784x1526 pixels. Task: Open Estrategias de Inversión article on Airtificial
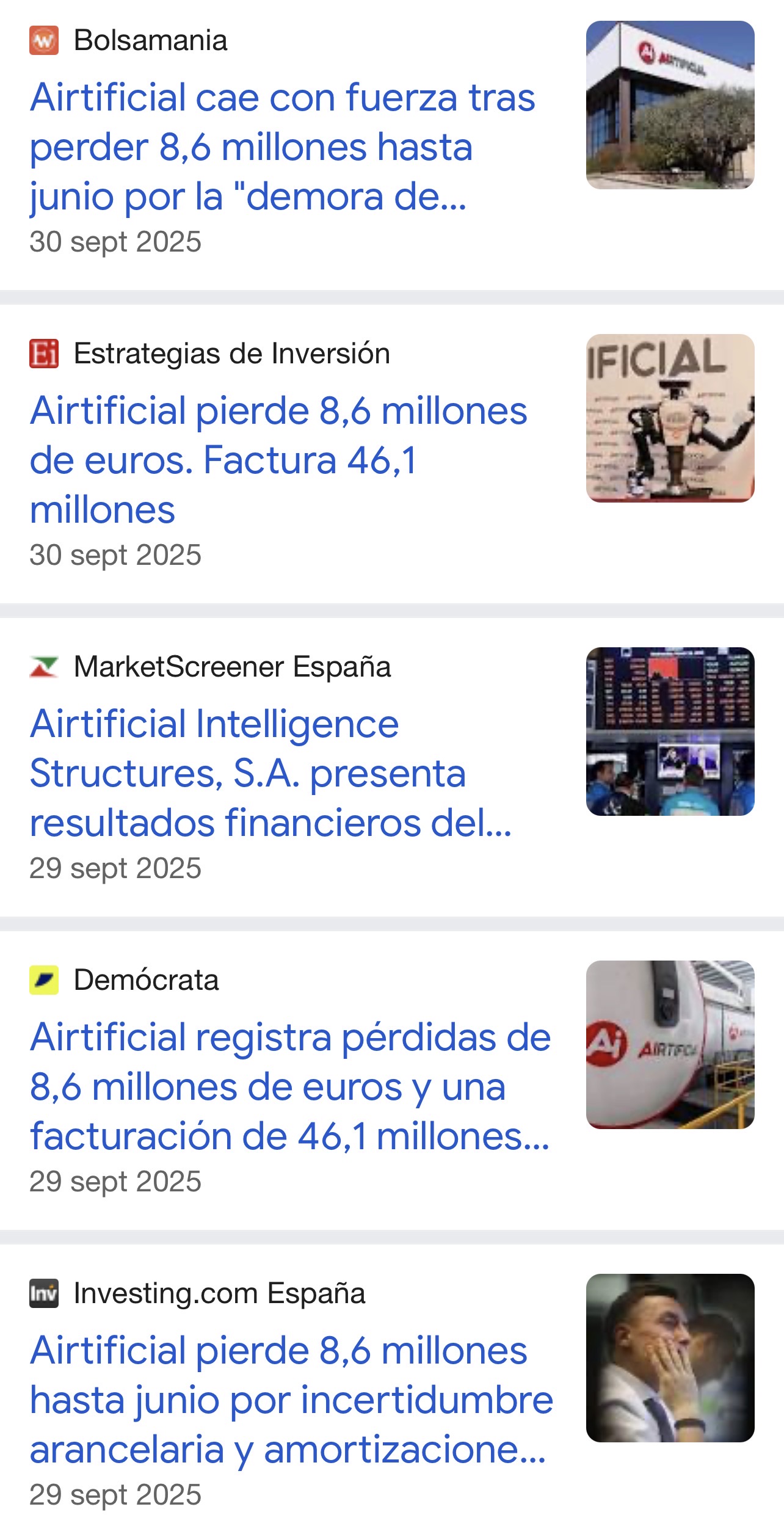point(278,460)
